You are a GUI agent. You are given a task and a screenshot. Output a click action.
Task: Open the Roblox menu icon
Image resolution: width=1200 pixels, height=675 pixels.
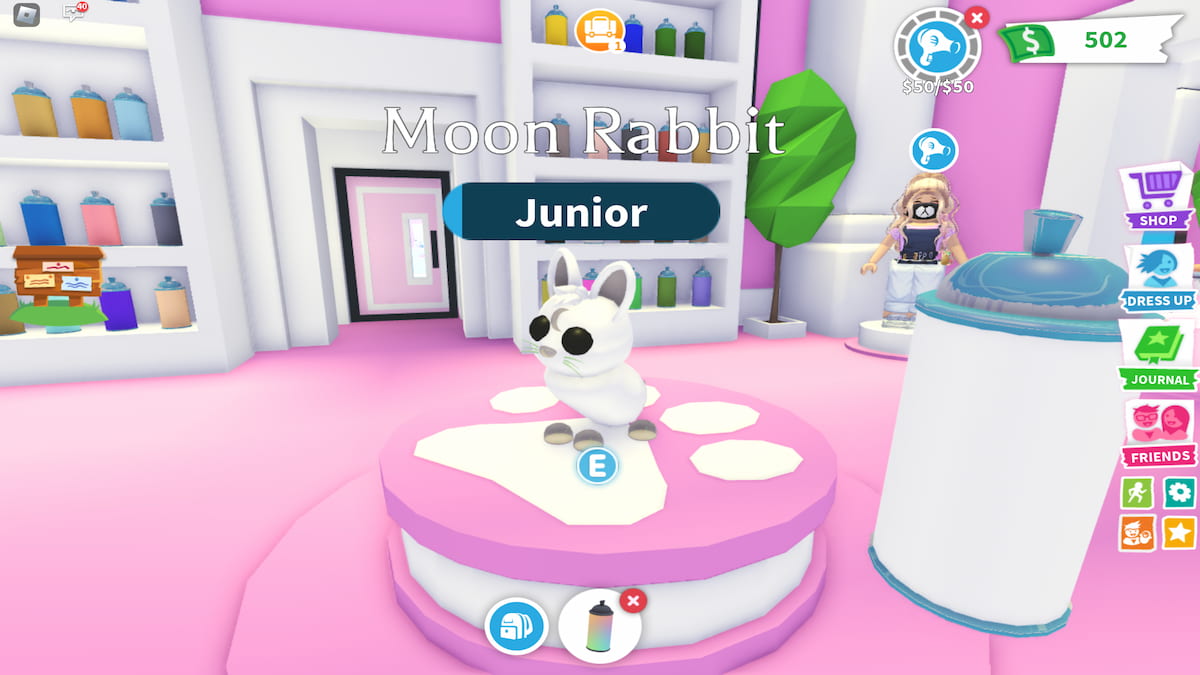[26, 13]
